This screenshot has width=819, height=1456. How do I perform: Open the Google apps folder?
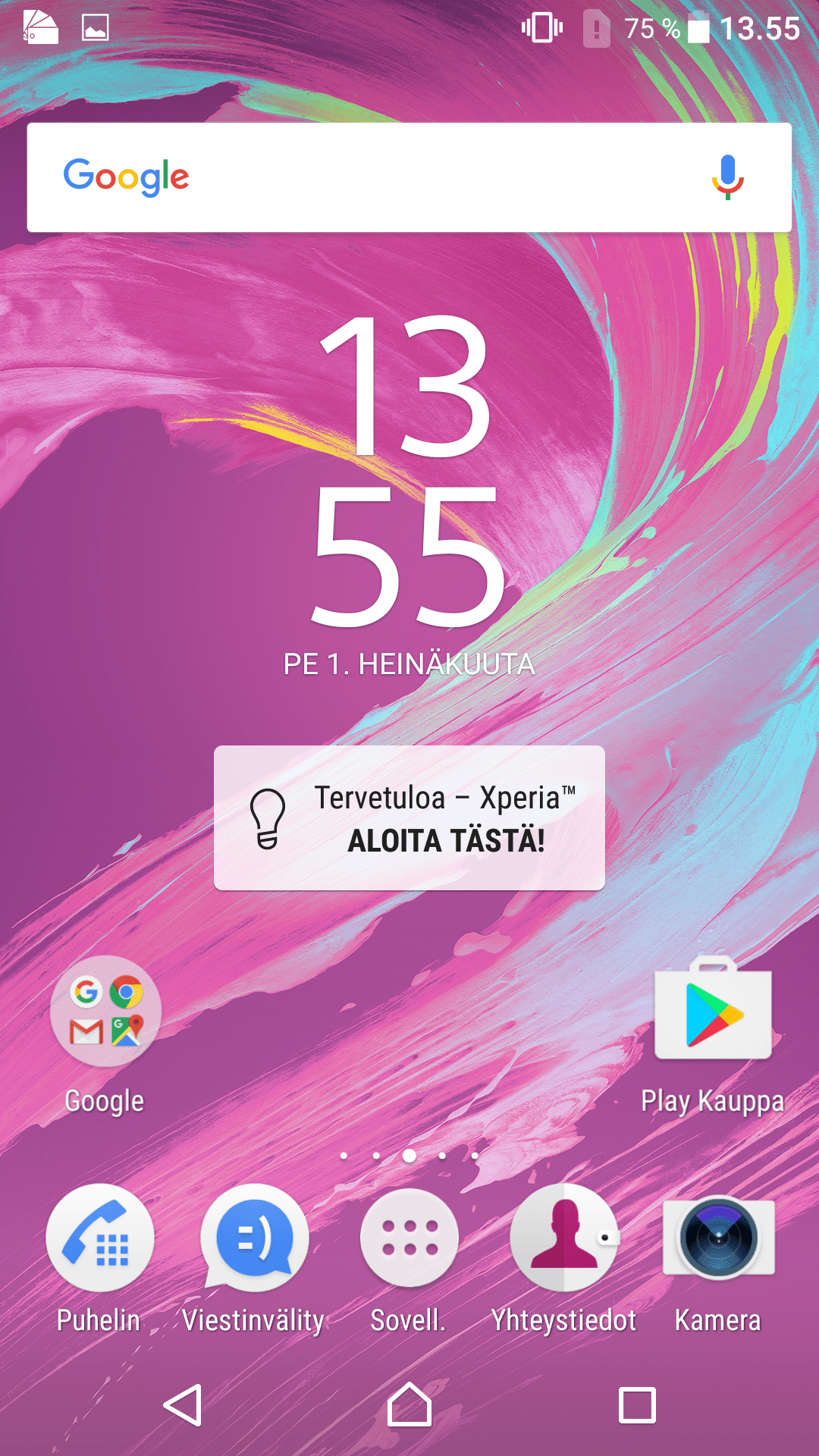click(x=105, y=1012)
